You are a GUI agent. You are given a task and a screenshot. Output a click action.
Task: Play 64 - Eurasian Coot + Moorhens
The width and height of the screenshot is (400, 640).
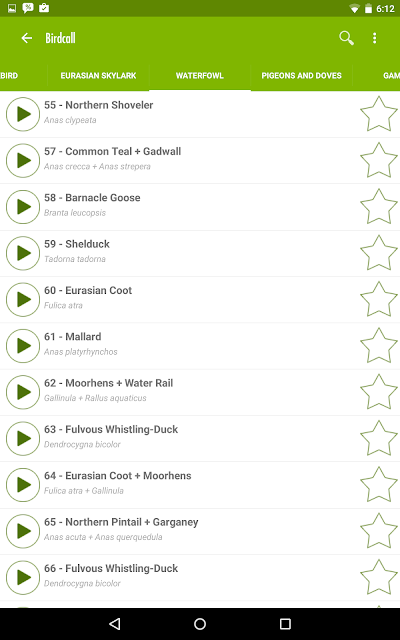(x=23, y=484)
